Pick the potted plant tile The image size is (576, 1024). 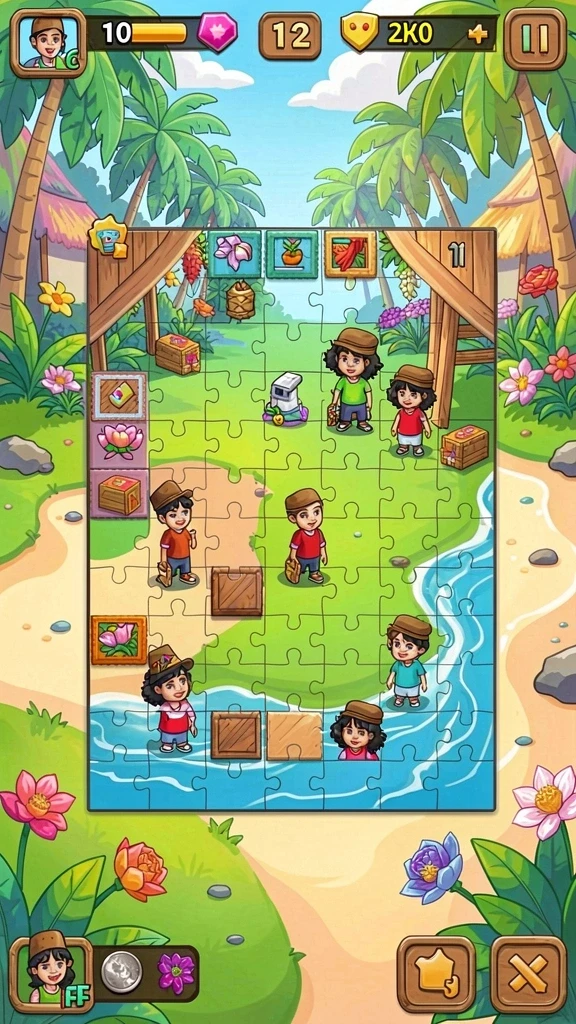pos(292,253)
